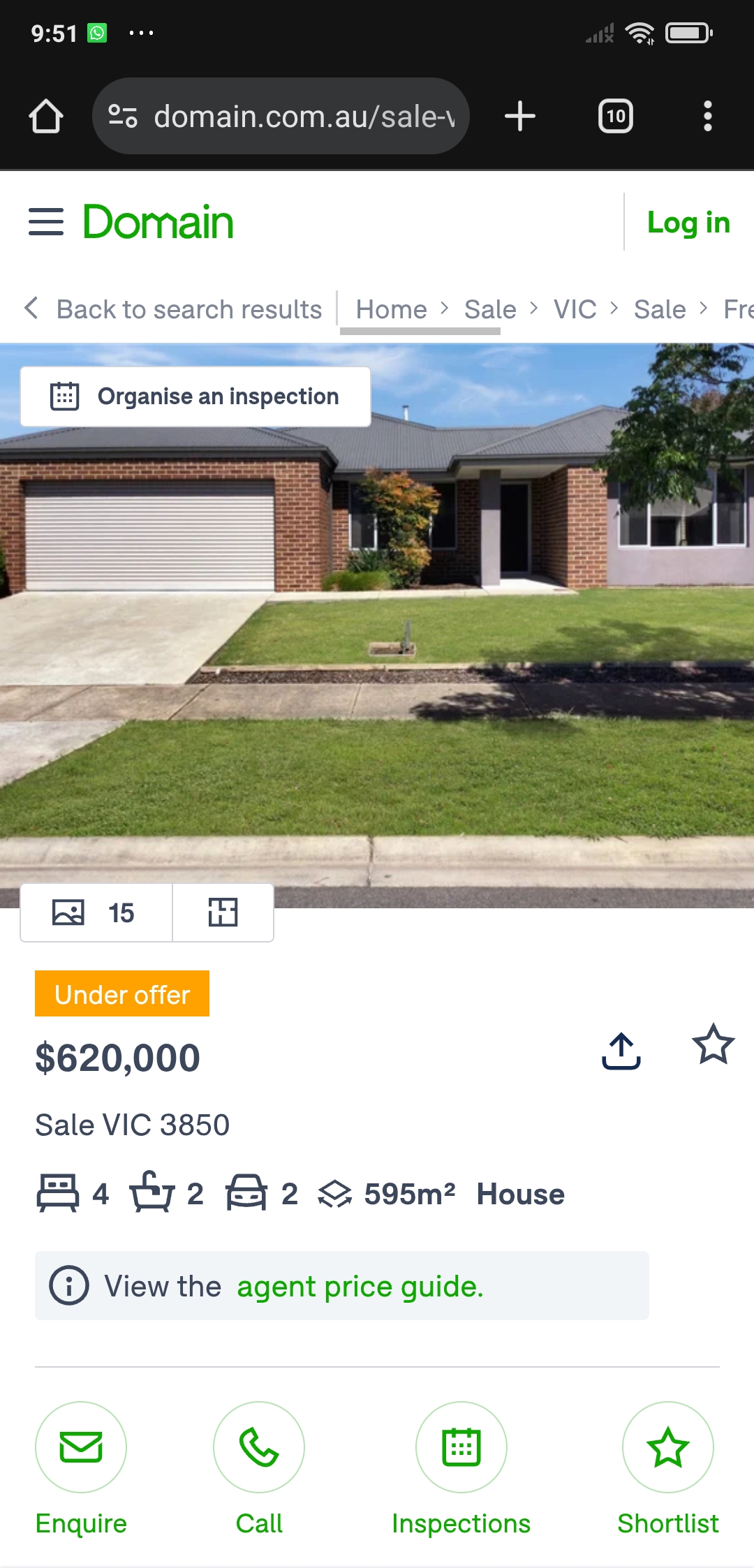Tap the domain.com.au address bar
754x1568 pixels.
tap(281, 116)
